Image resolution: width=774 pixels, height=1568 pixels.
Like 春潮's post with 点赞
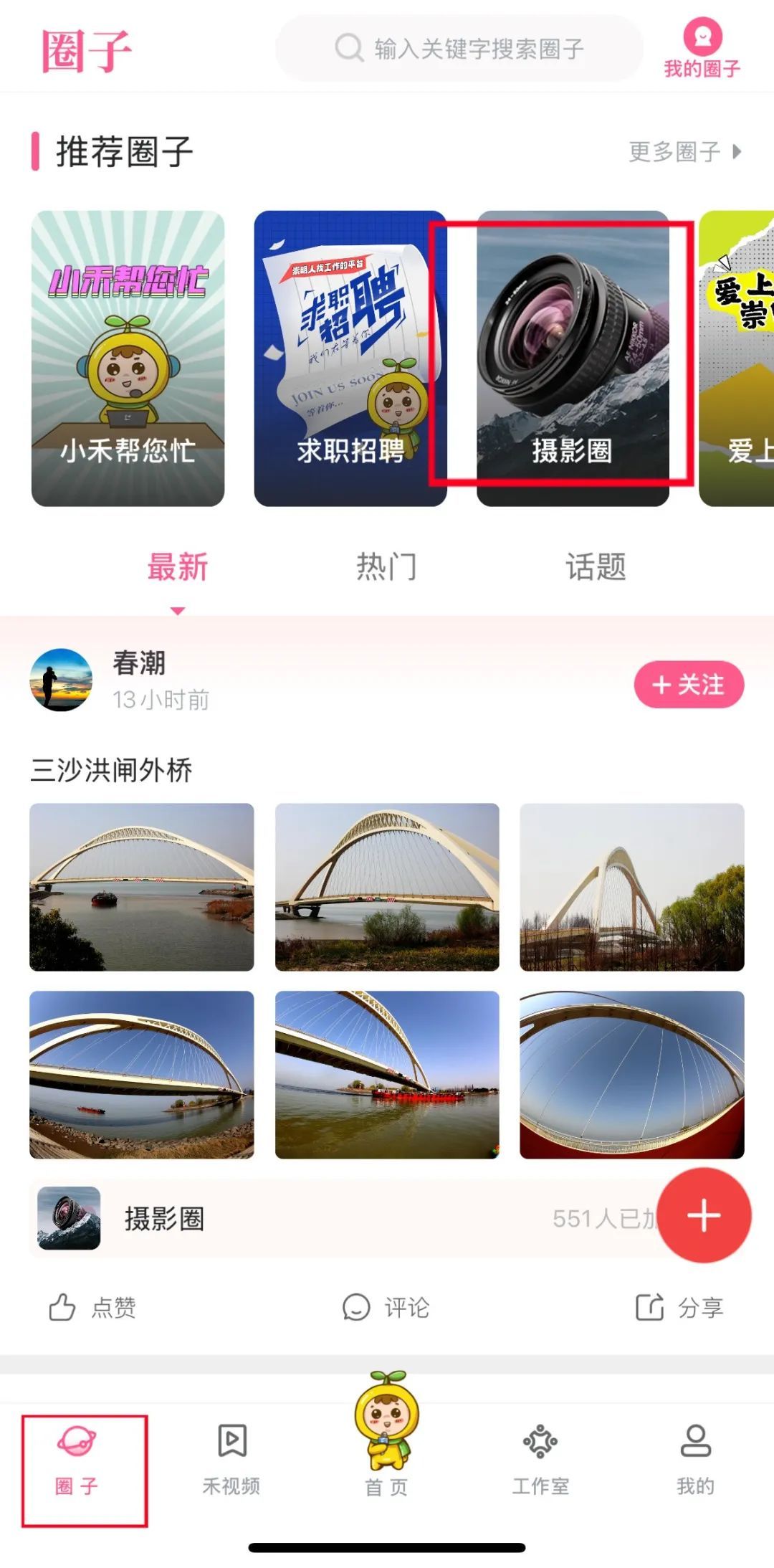click(x=92, y=1308)
